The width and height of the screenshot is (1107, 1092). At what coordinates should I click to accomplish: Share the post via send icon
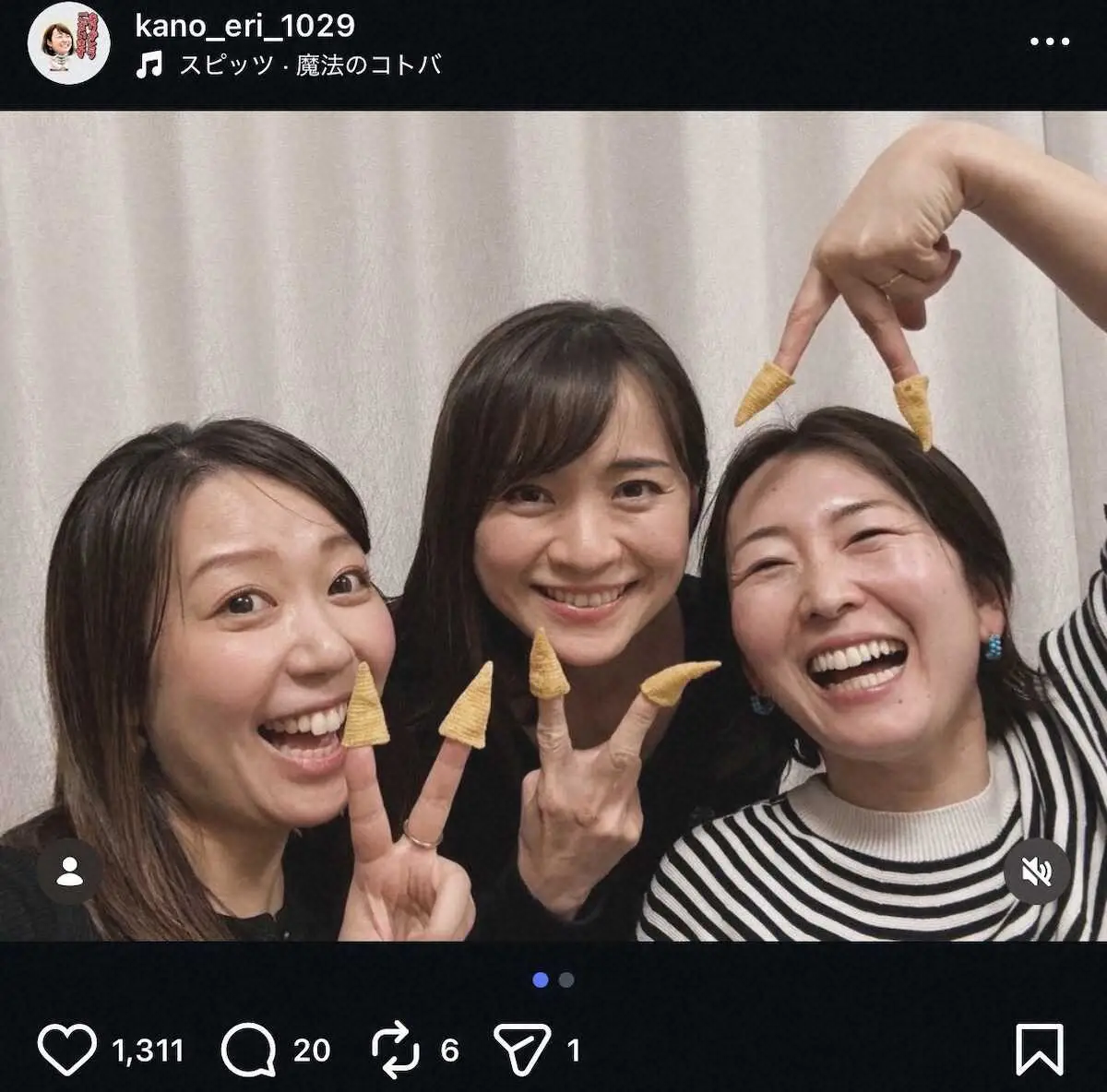[x=522, y=1050]
